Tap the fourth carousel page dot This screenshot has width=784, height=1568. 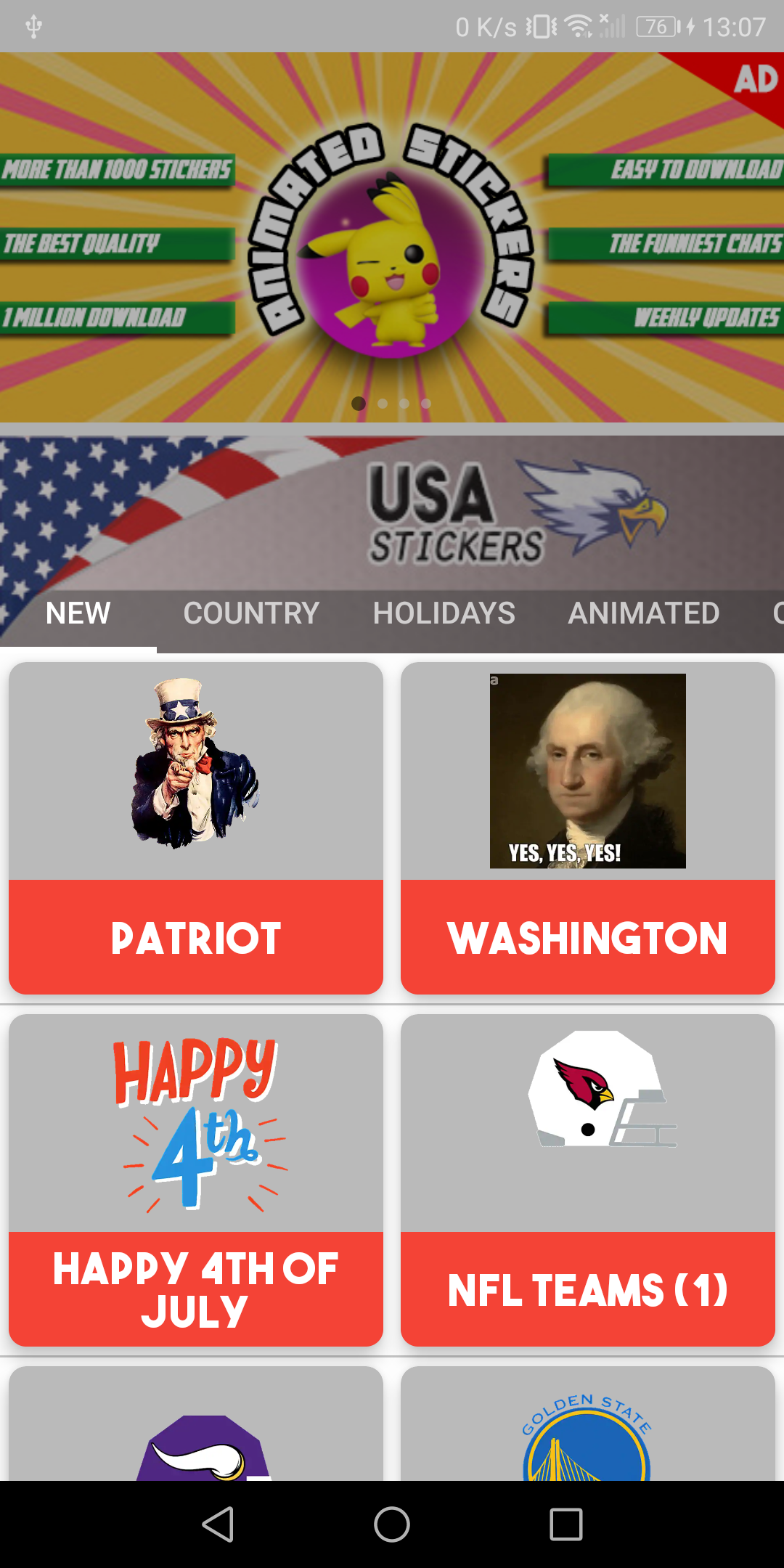pos(425,402)
